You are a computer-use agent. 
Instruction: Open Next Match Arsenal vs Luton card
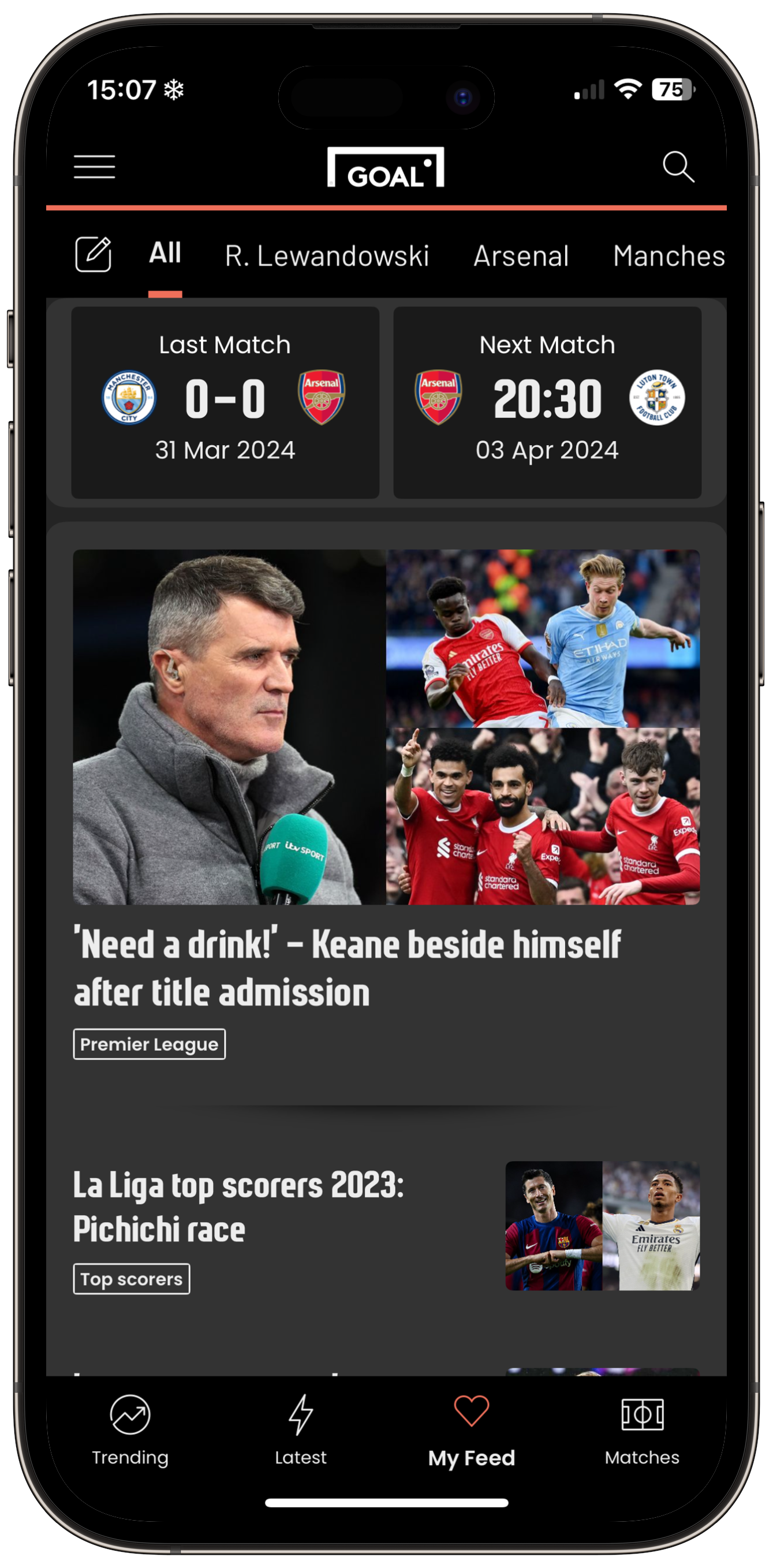click(x=547, y=402)
